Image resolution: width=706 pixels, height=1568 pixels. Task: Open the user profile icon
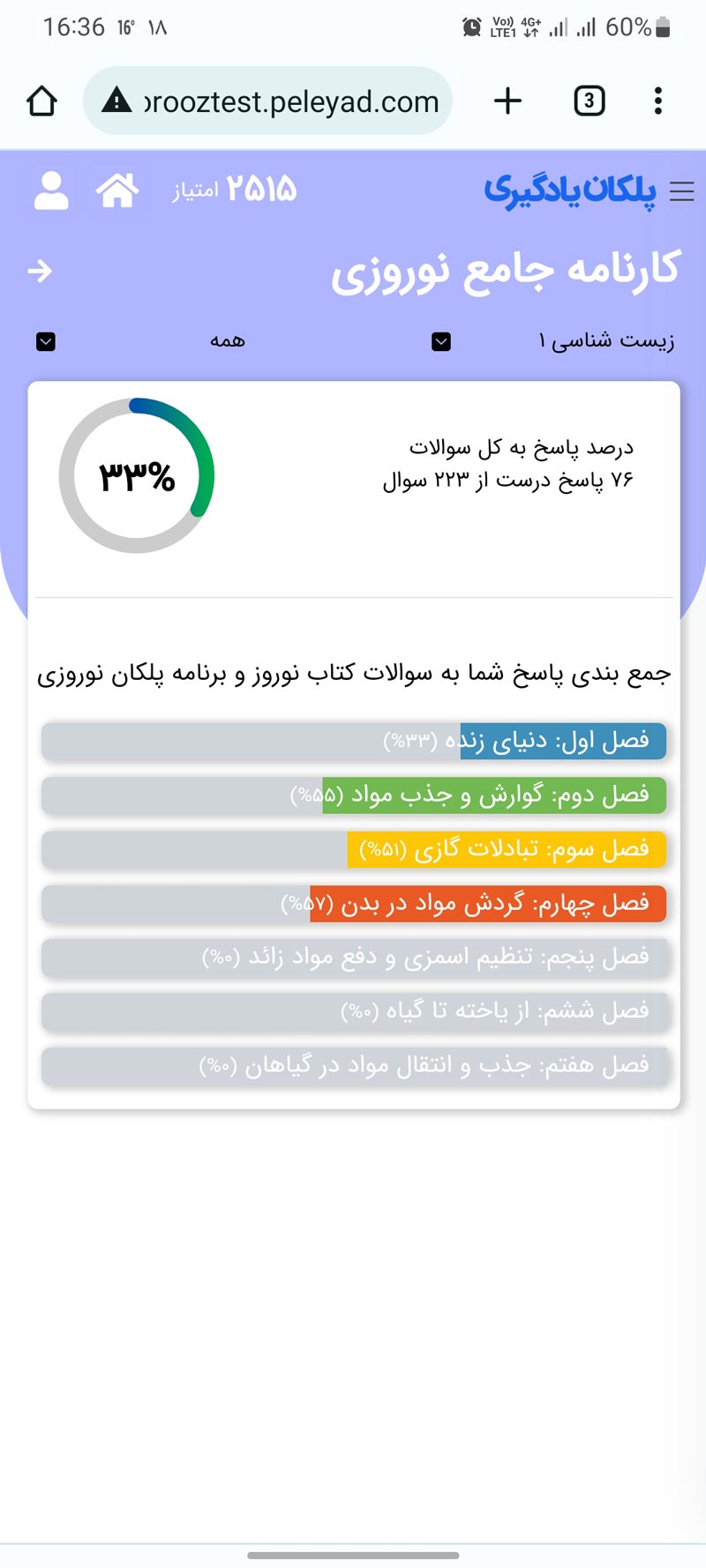[51, 190]
